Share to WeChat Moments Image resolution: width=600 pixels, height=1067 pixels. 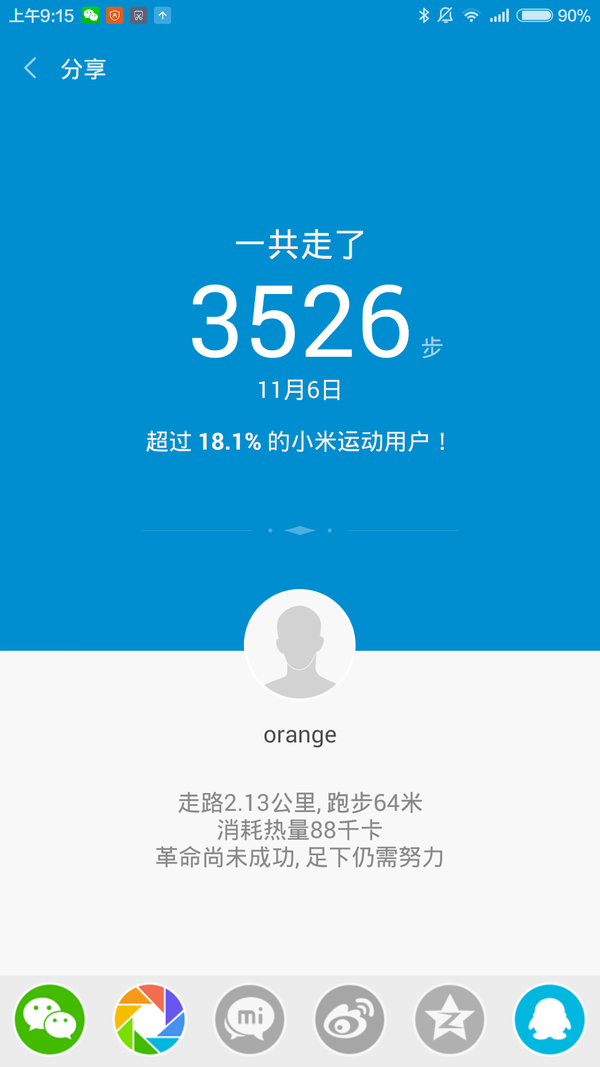pyautogui.click(x=150, y=1019)
